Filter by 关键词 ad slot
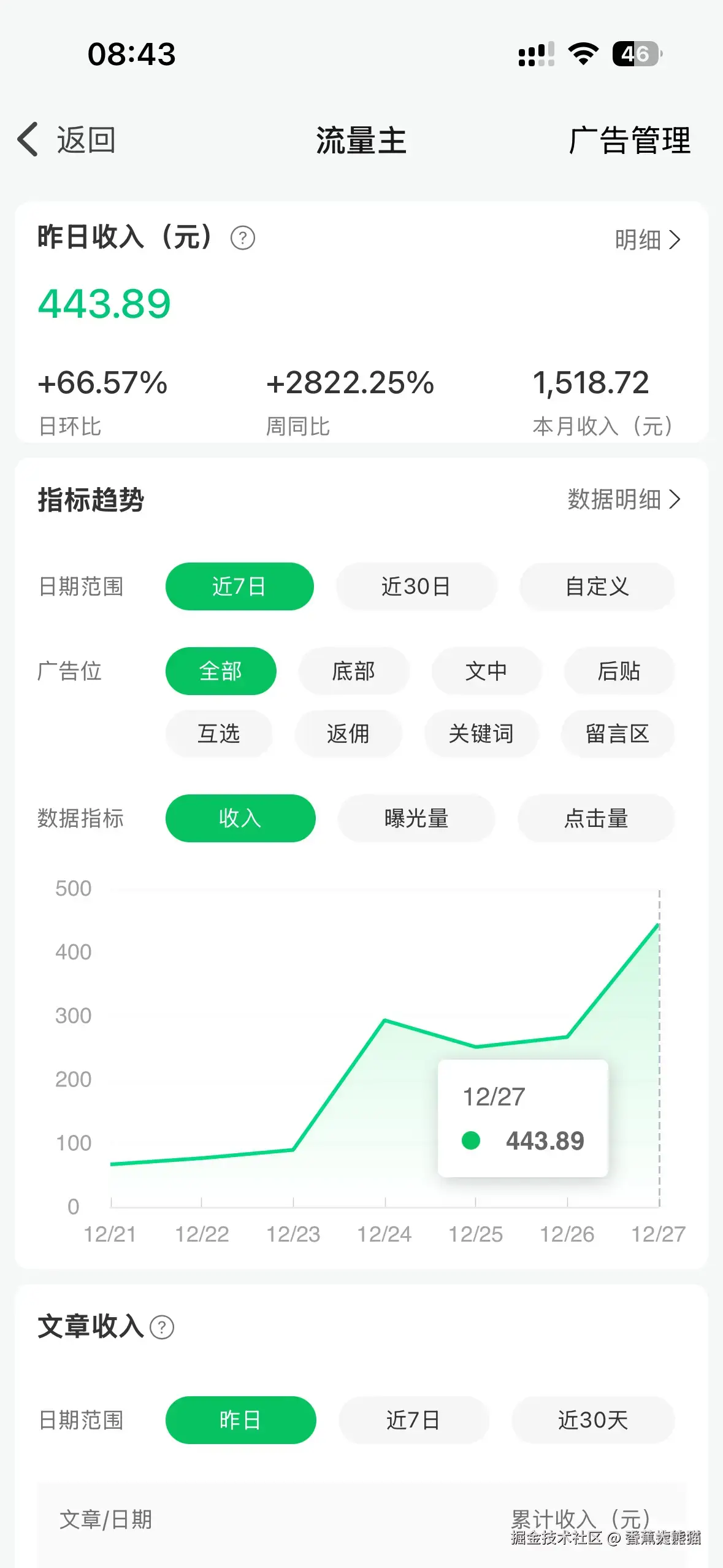Viewport: 723px width, 1568px height. click(481, 734)
